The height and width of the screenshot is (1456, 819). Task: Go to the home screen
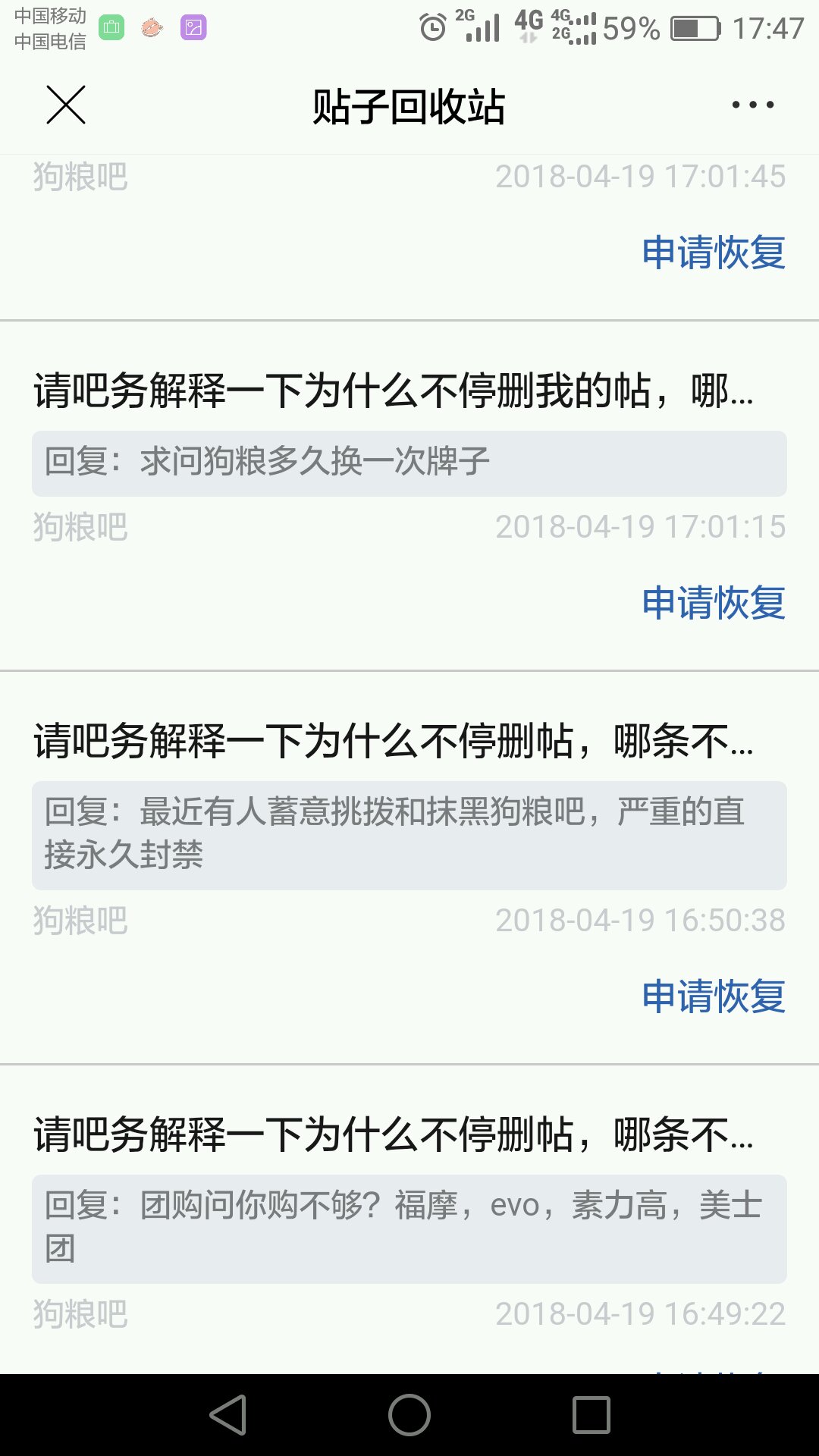(x=409, y=1415)
